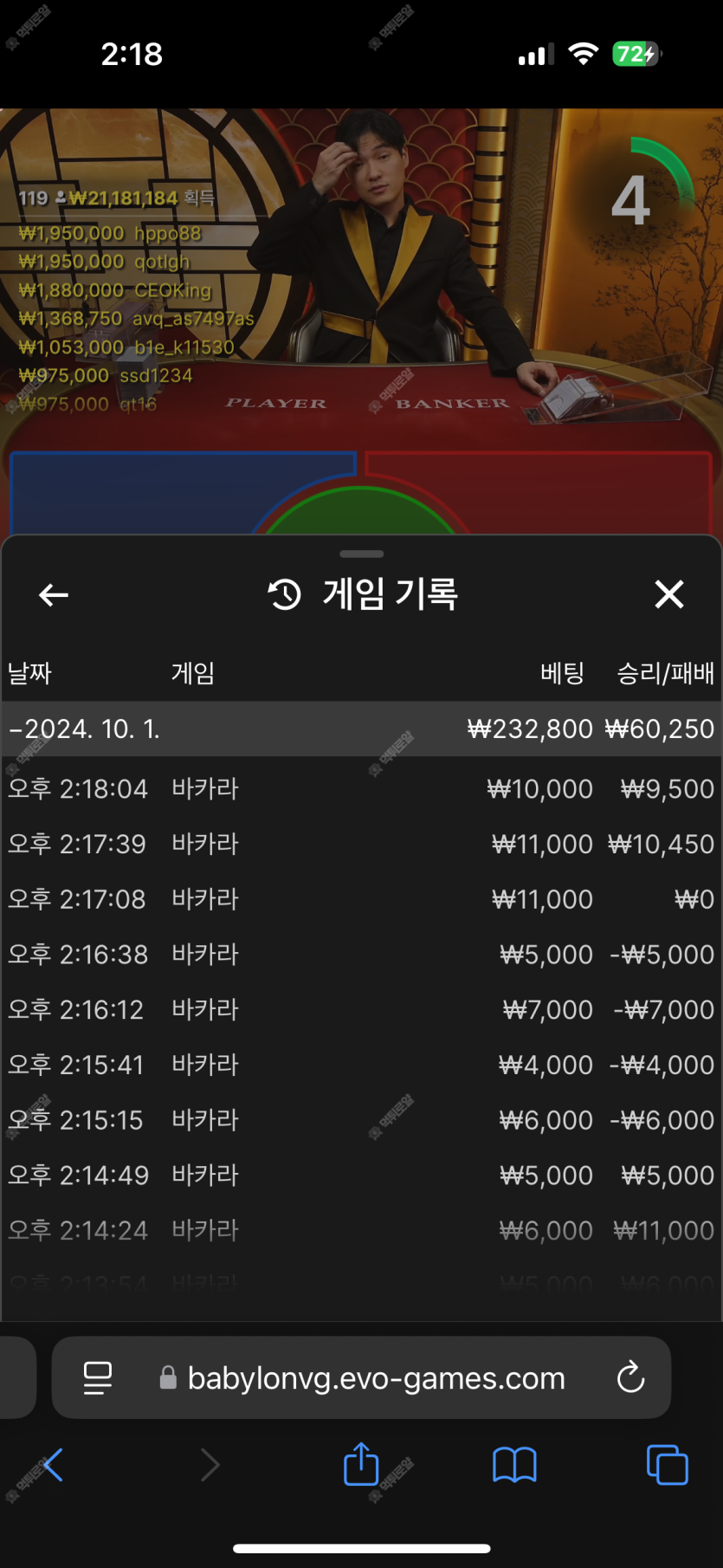Close the game history panel
Image resolution: width=723 pixels, height=1568 pixels.
(x=668, y=595)
